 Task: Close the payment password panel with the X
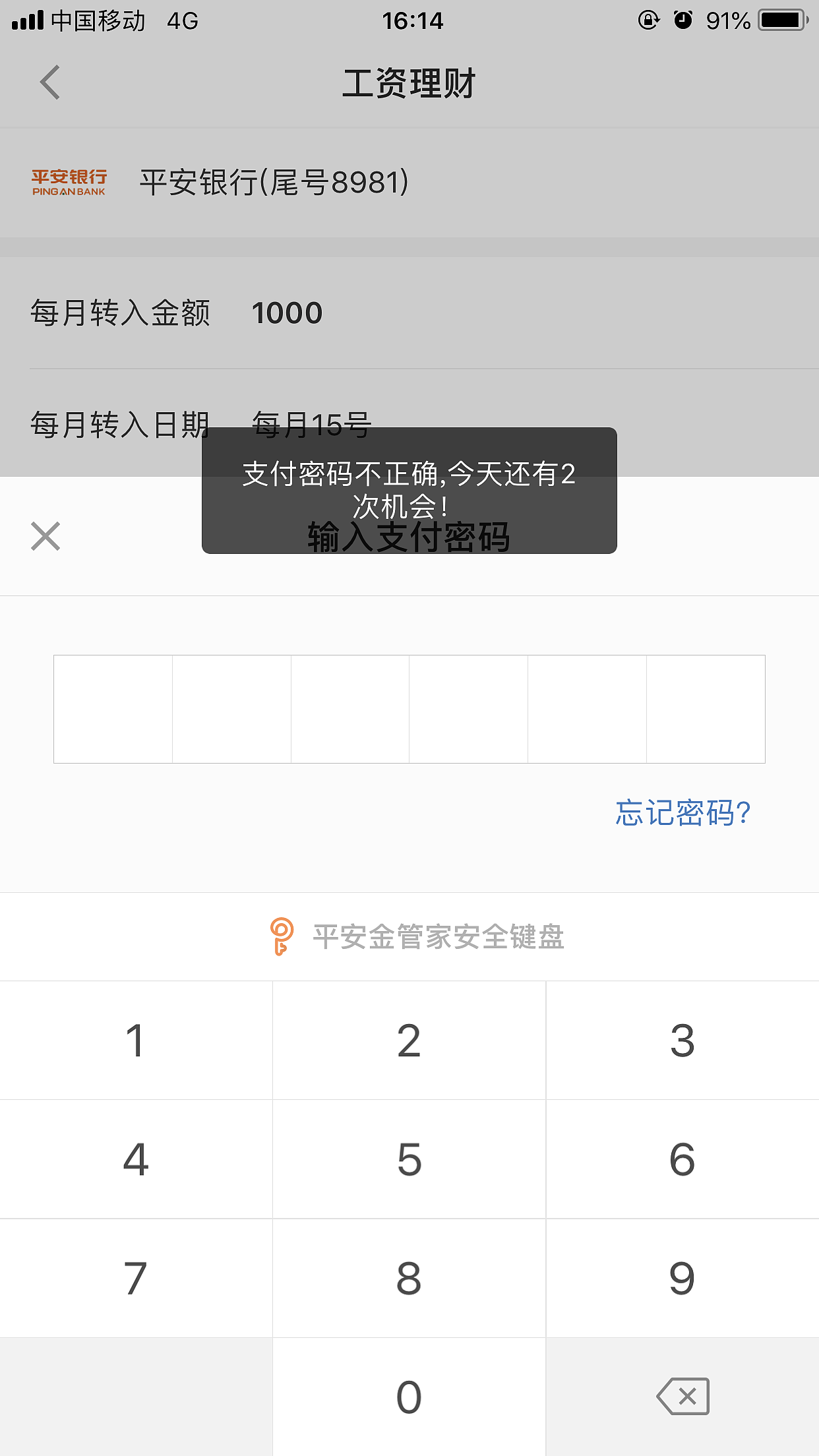point(45,537)
